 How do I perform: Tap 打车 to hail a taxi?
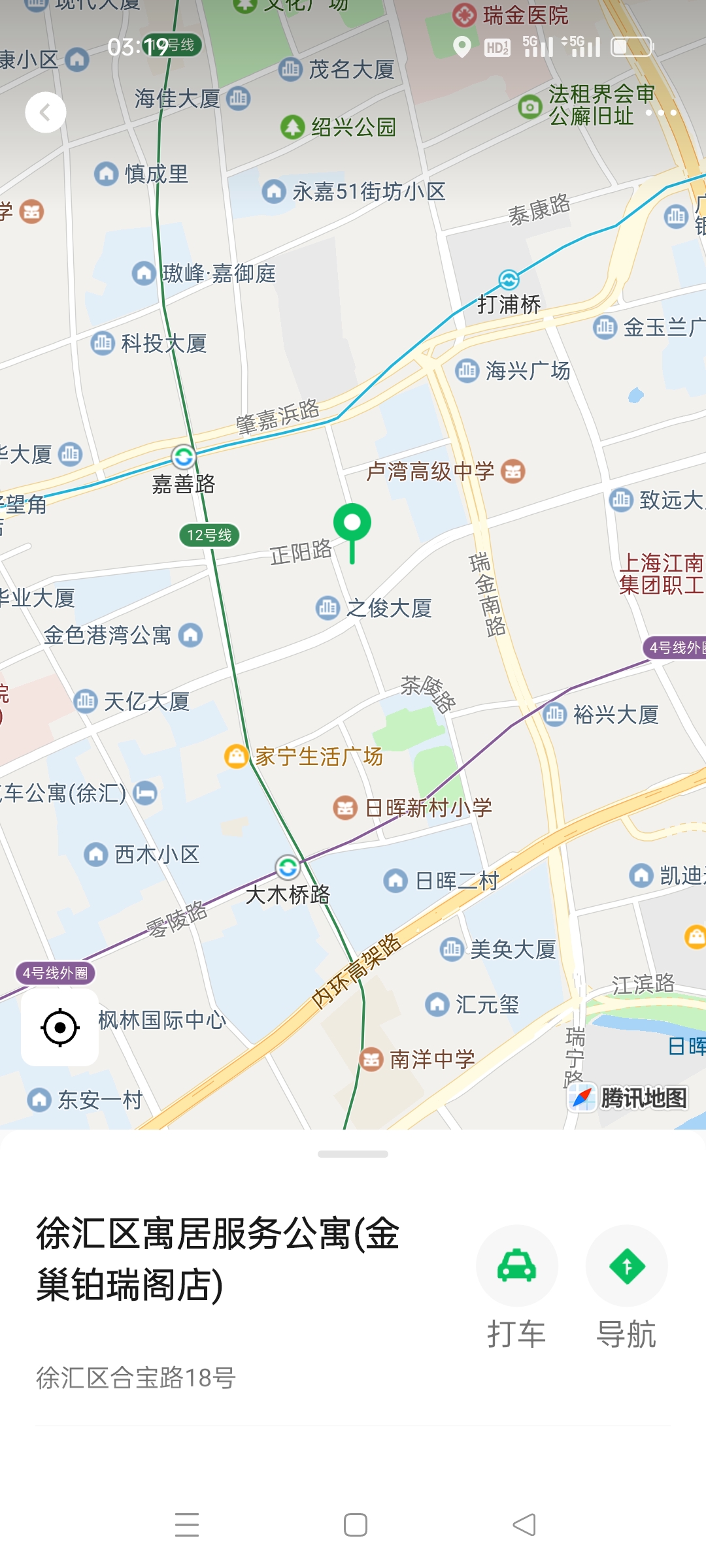click(516, 1267)
